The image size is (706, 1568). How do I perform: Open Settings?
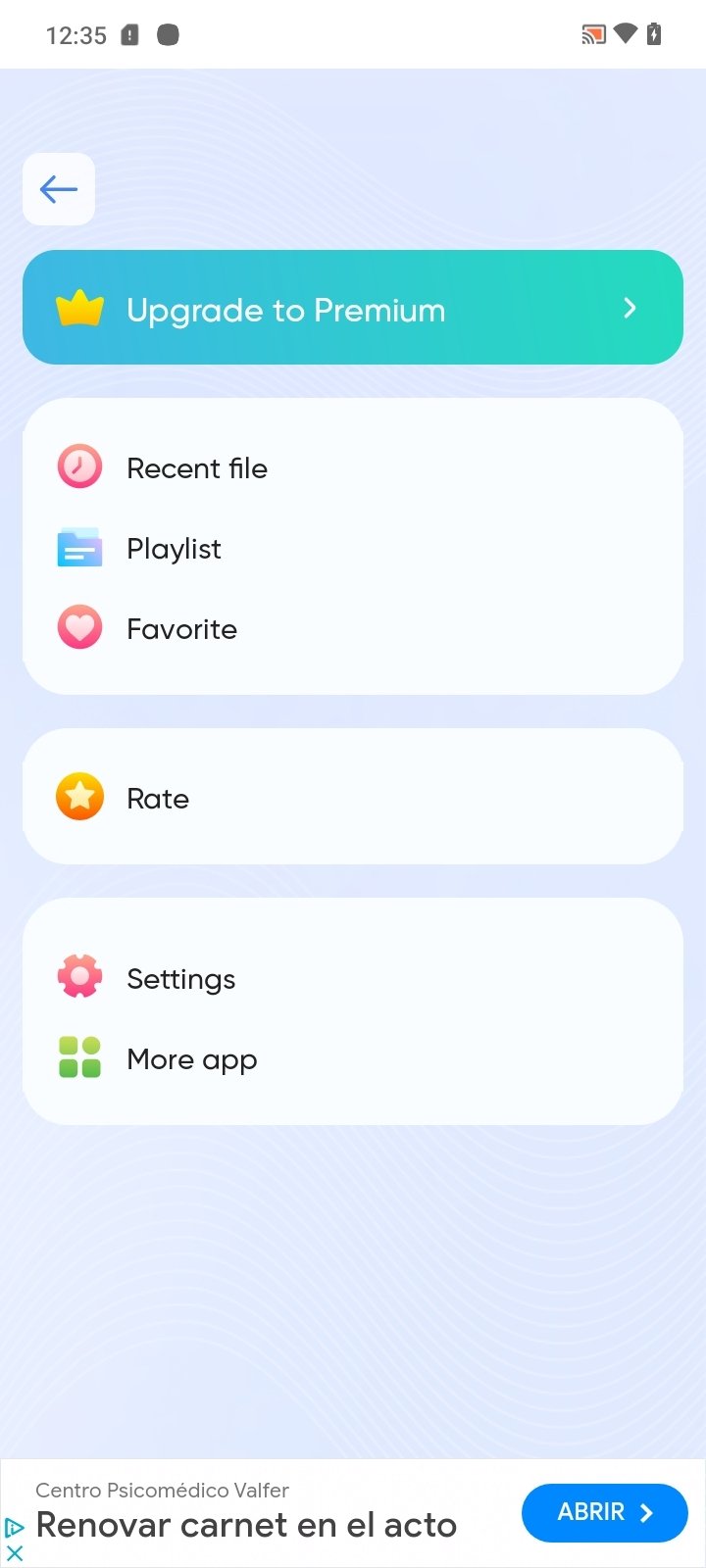pos(353,978)
